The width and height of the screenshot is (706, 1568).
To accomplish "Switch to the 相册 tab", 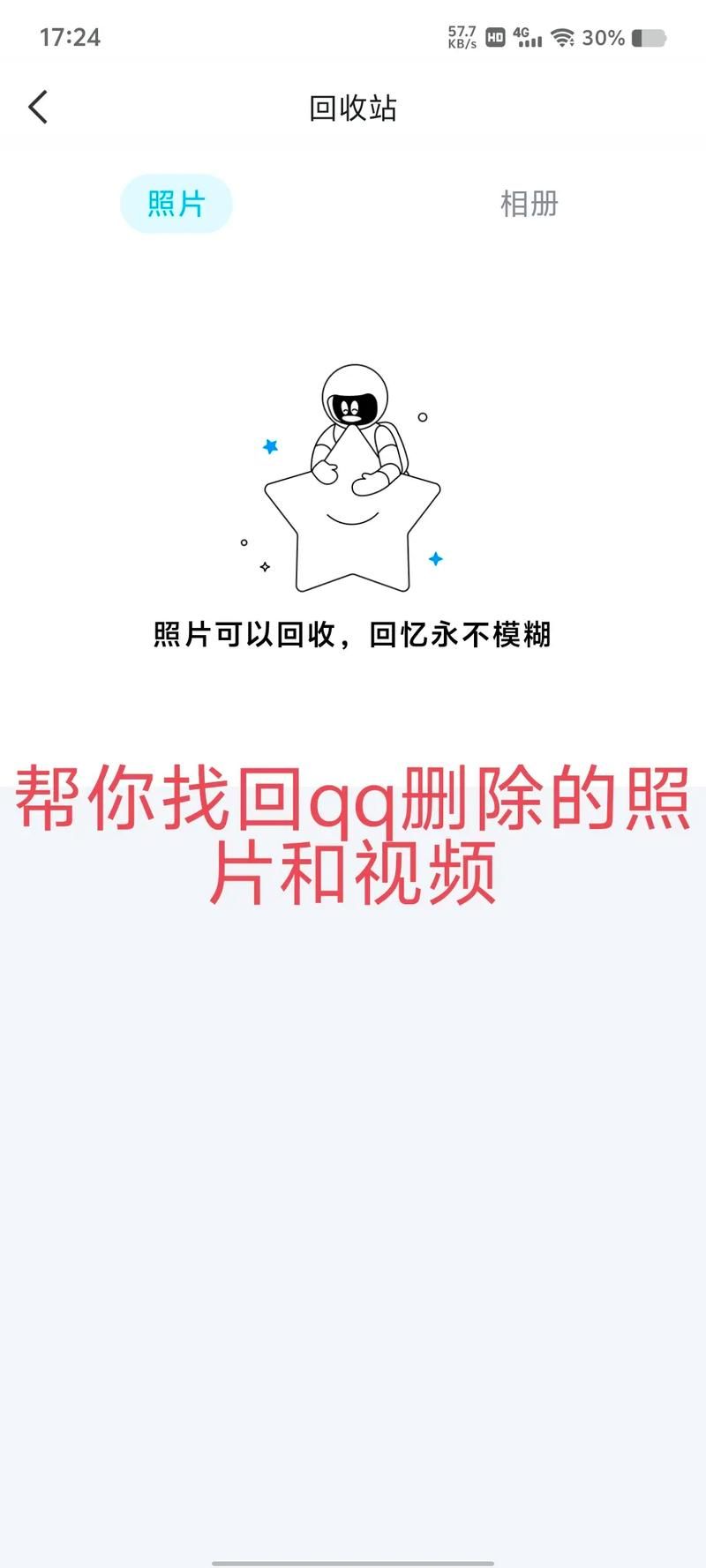I will point(528,204).
